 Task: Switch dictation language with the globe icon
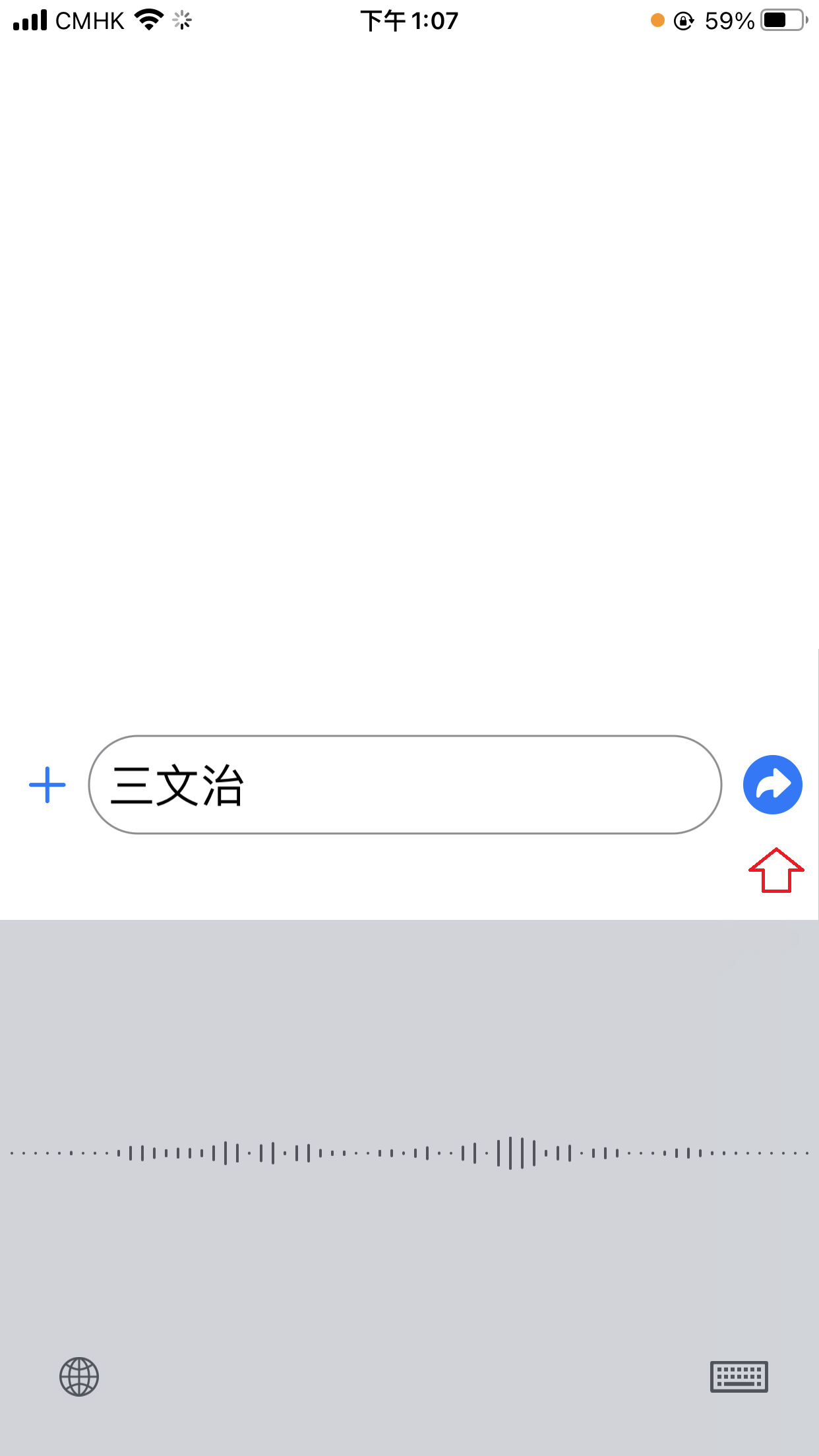click(x=79, y=1377)
